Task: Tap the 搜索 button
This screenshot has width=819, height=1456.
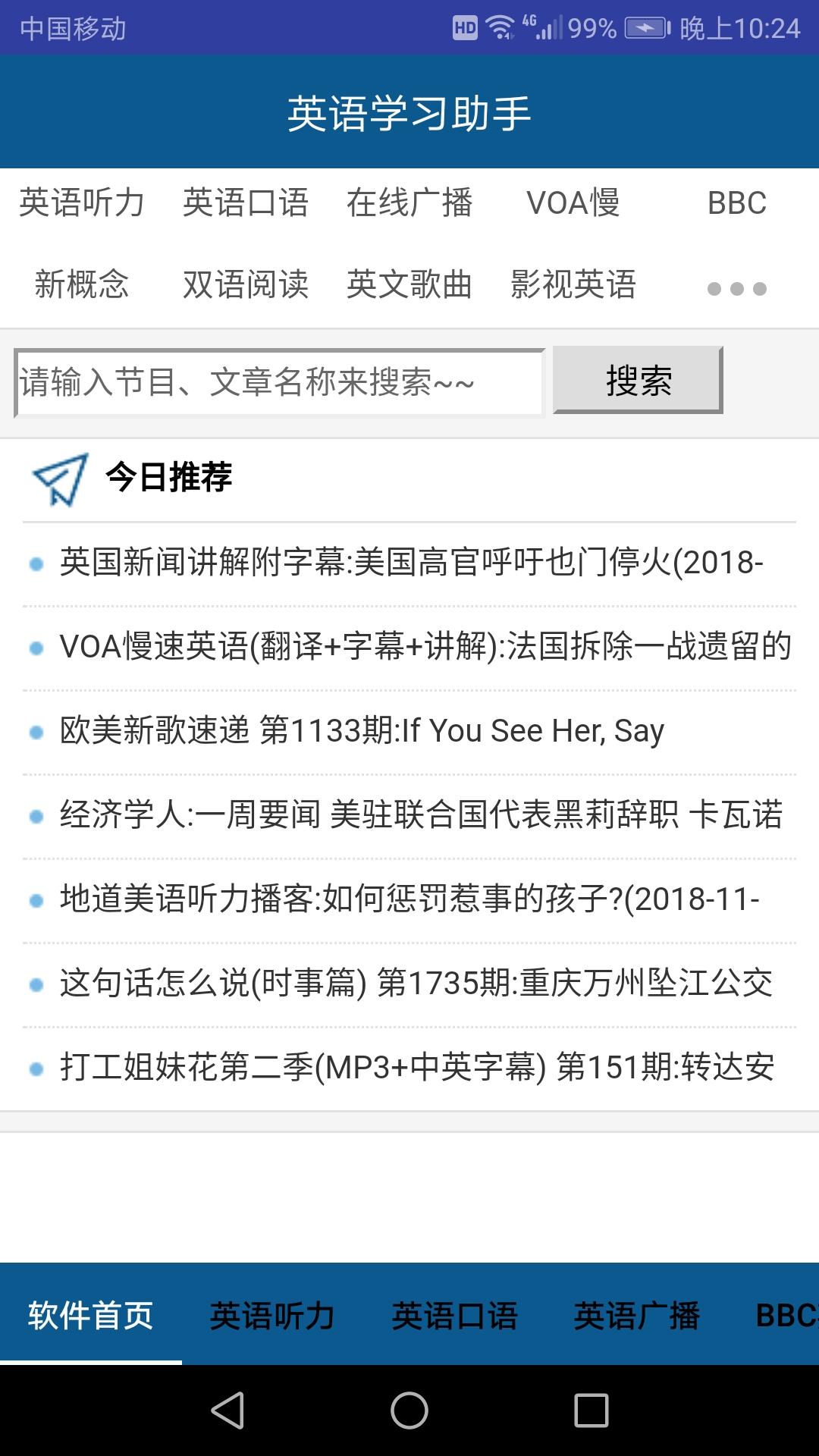Action: click(638, 380)
